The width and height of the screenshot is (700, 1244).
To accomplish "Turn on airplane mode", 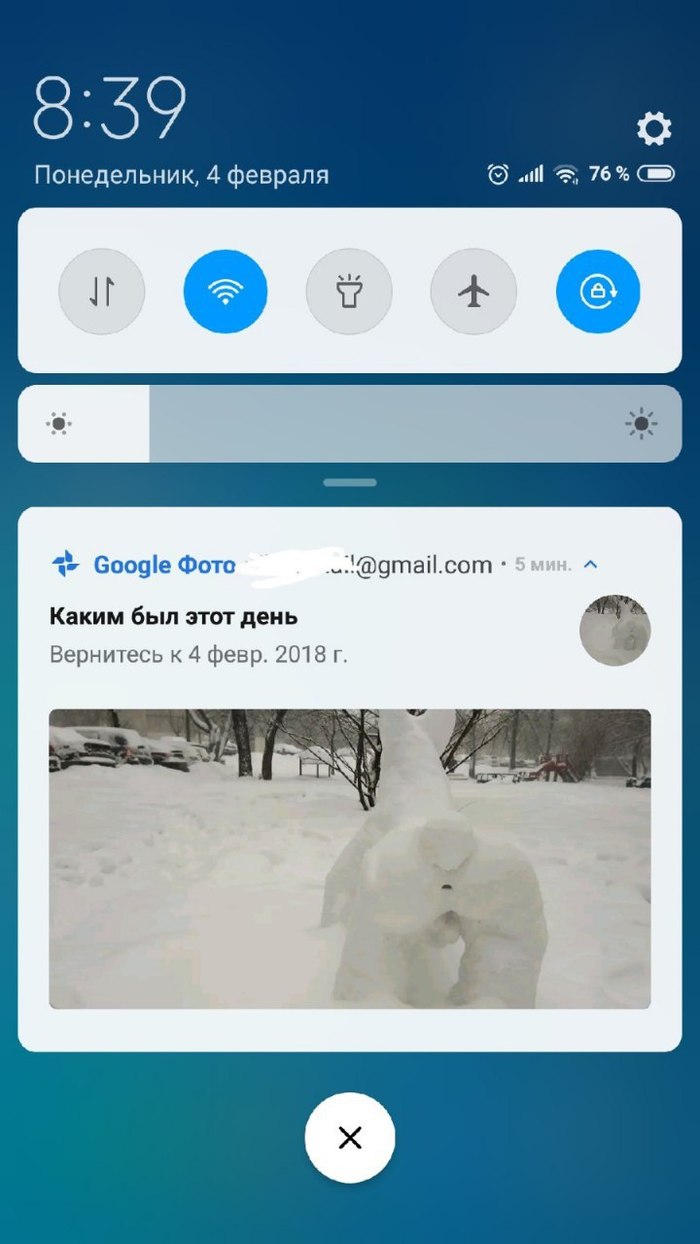I will 473,292.
